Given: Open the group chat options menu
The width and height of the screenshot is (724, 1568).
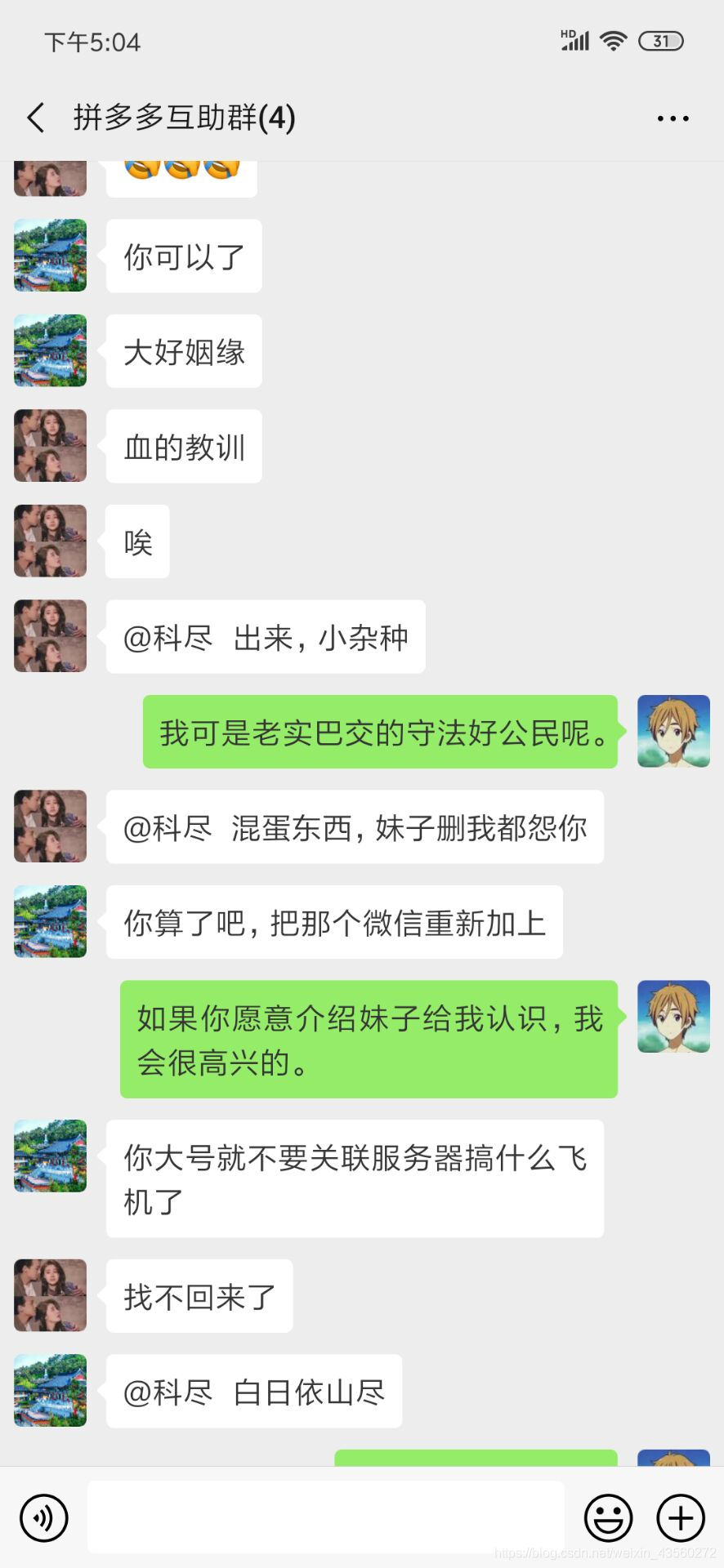Looking at the screenshot, I should click(673, 119).
